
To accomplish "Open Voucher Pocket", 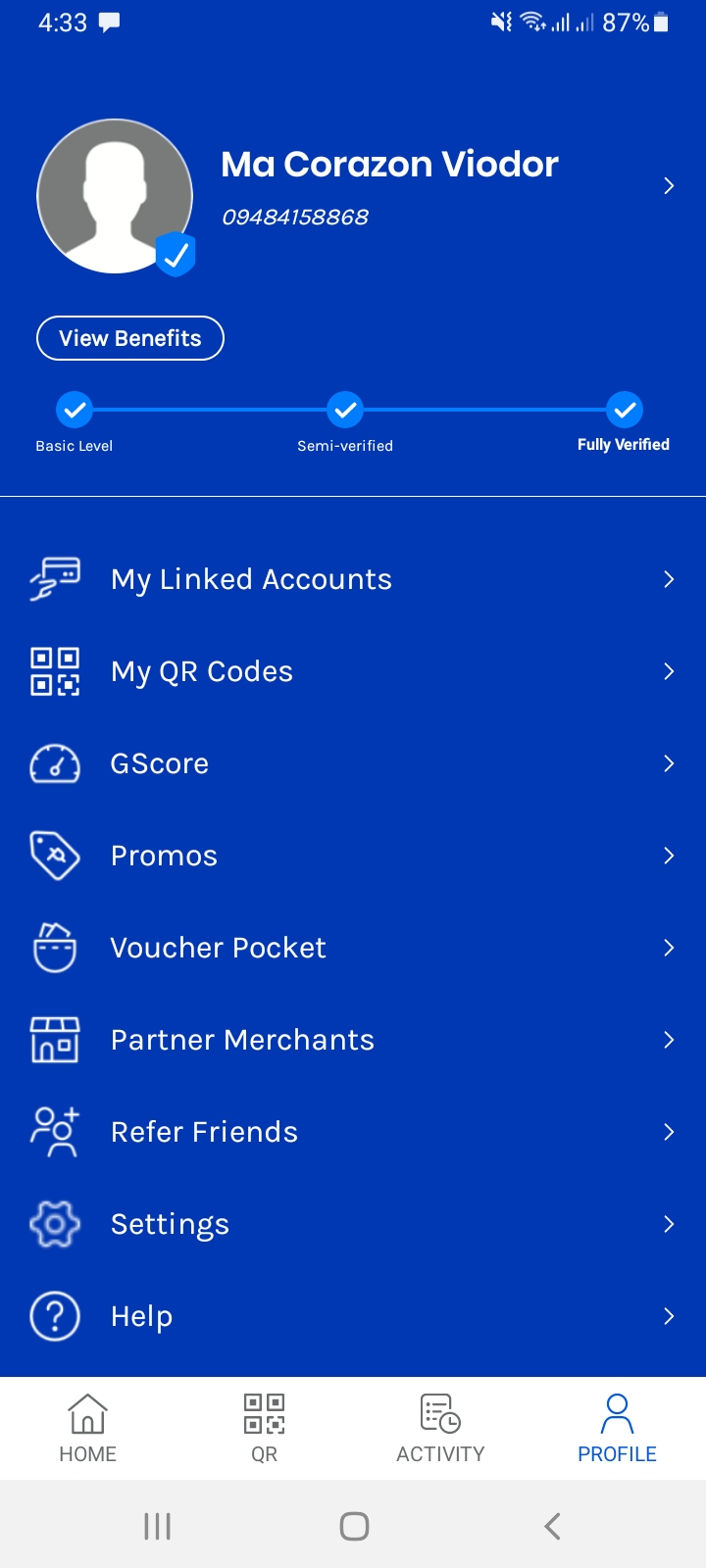I will click(353, 948).
